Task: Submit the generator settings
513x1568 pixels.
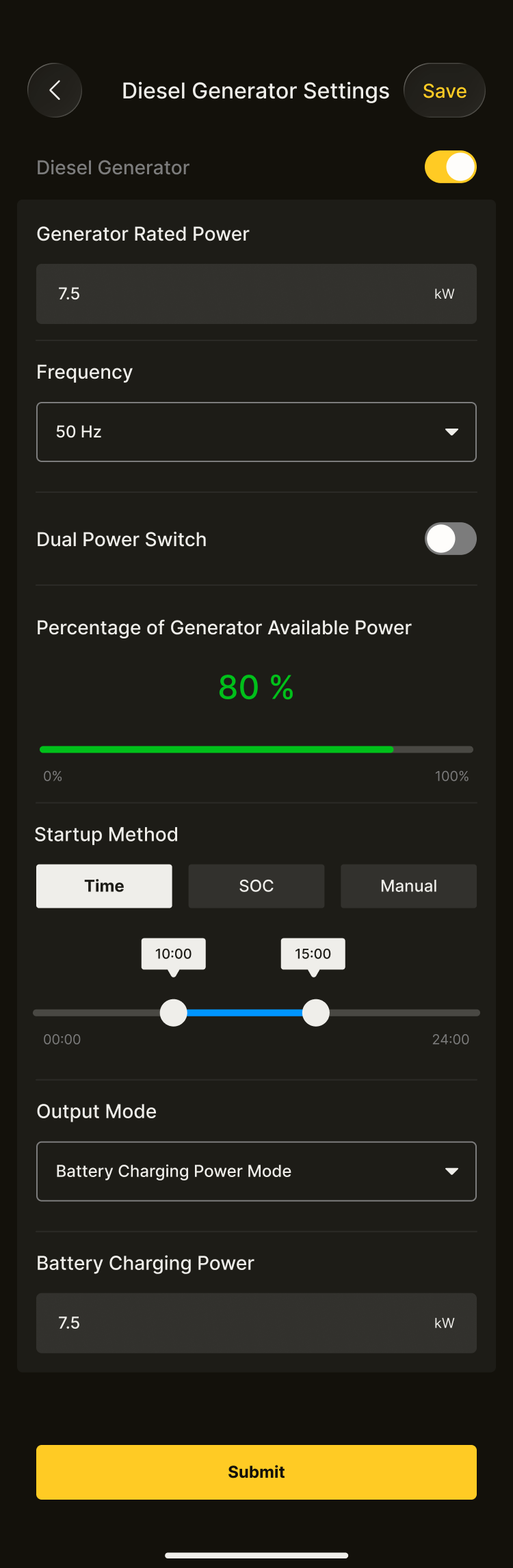Action: click(x=256, y=1472)
